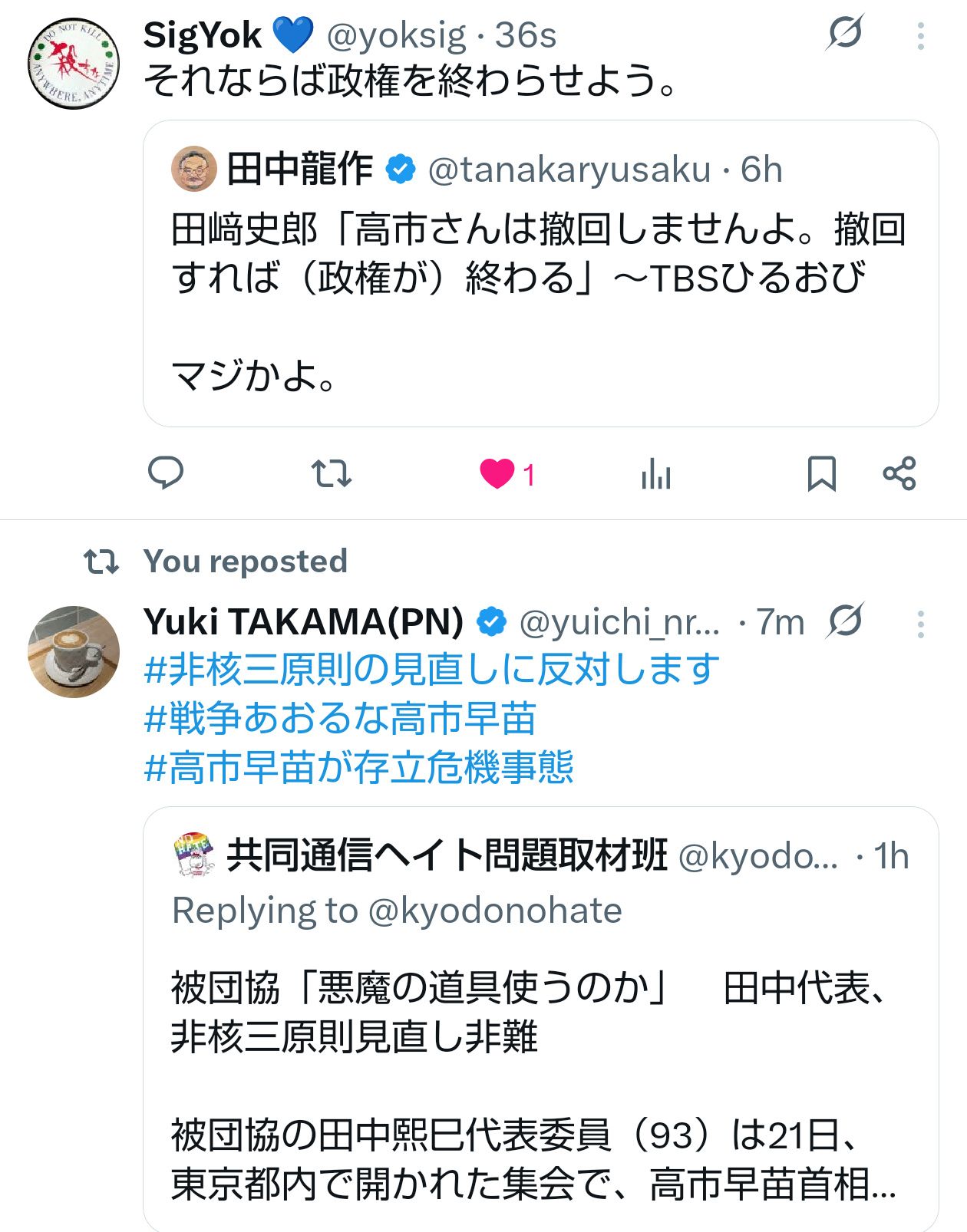Unlike SigYok's post
This screenshot has height=1232, width=967.
[497, 474]
